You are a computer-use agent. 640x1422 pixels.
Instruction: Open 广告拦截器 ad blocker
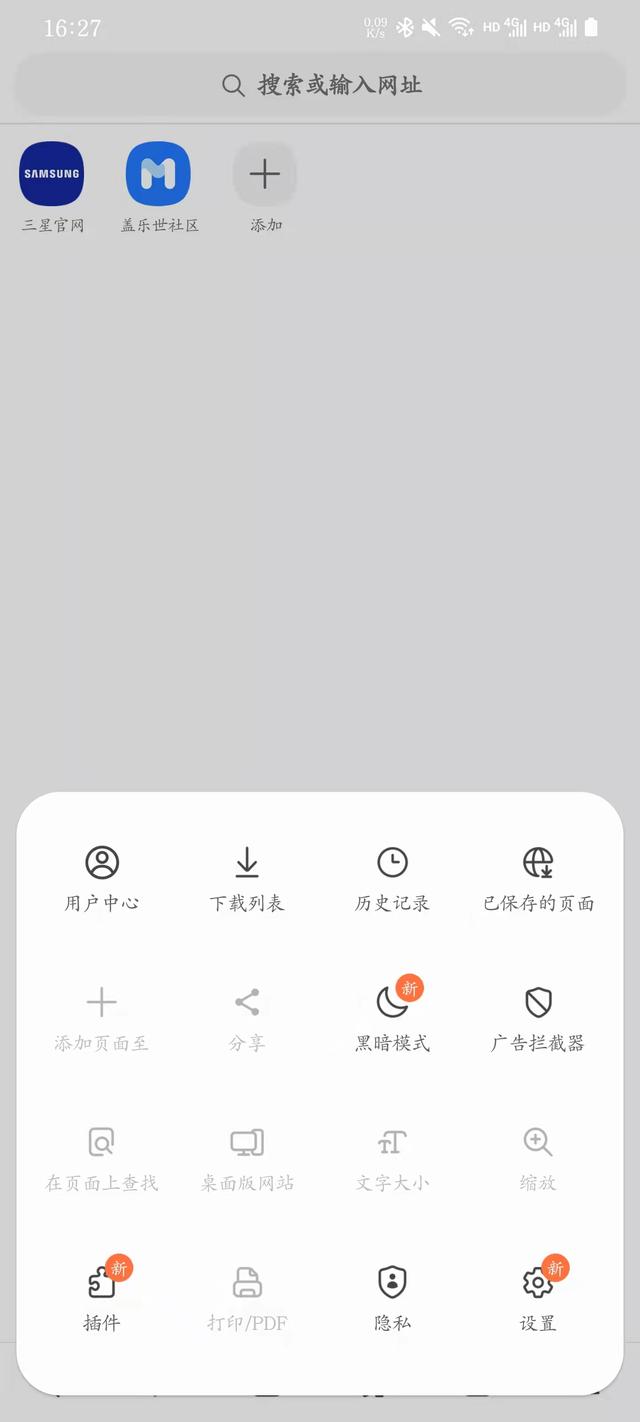[538, 1019]
